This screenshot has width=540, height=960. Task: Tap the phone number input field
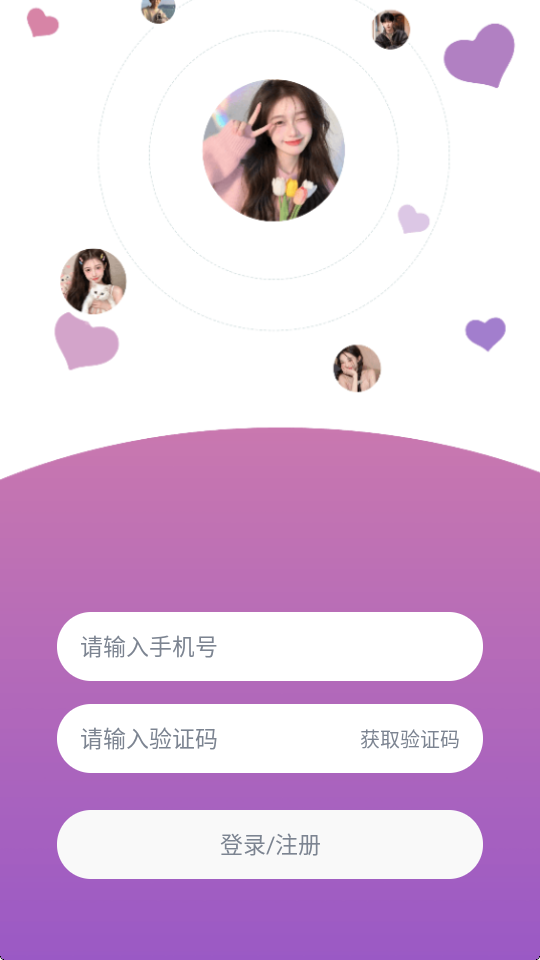point(269,647)
